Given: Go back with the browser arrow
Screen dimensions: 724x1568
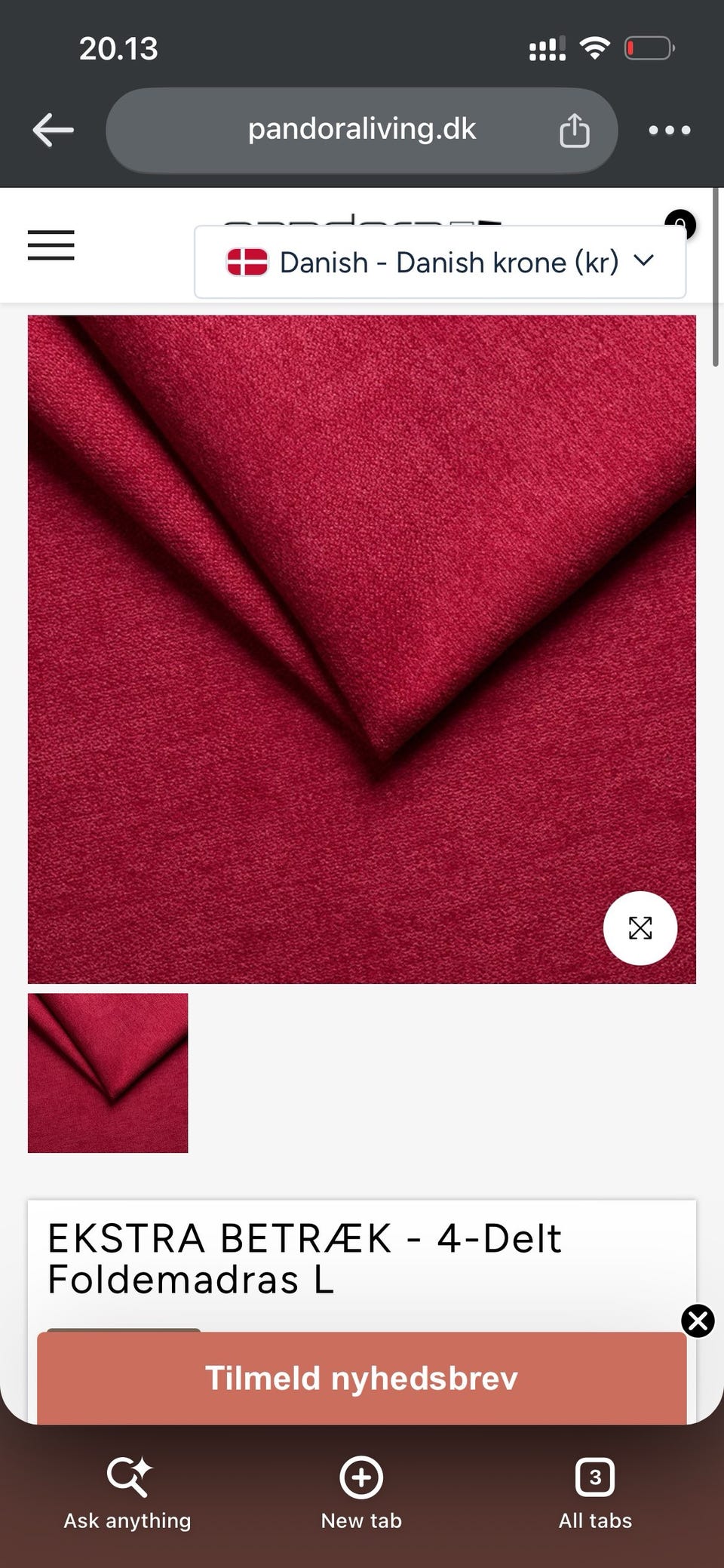Looking at the screenshot, I should tap(53, 130).
